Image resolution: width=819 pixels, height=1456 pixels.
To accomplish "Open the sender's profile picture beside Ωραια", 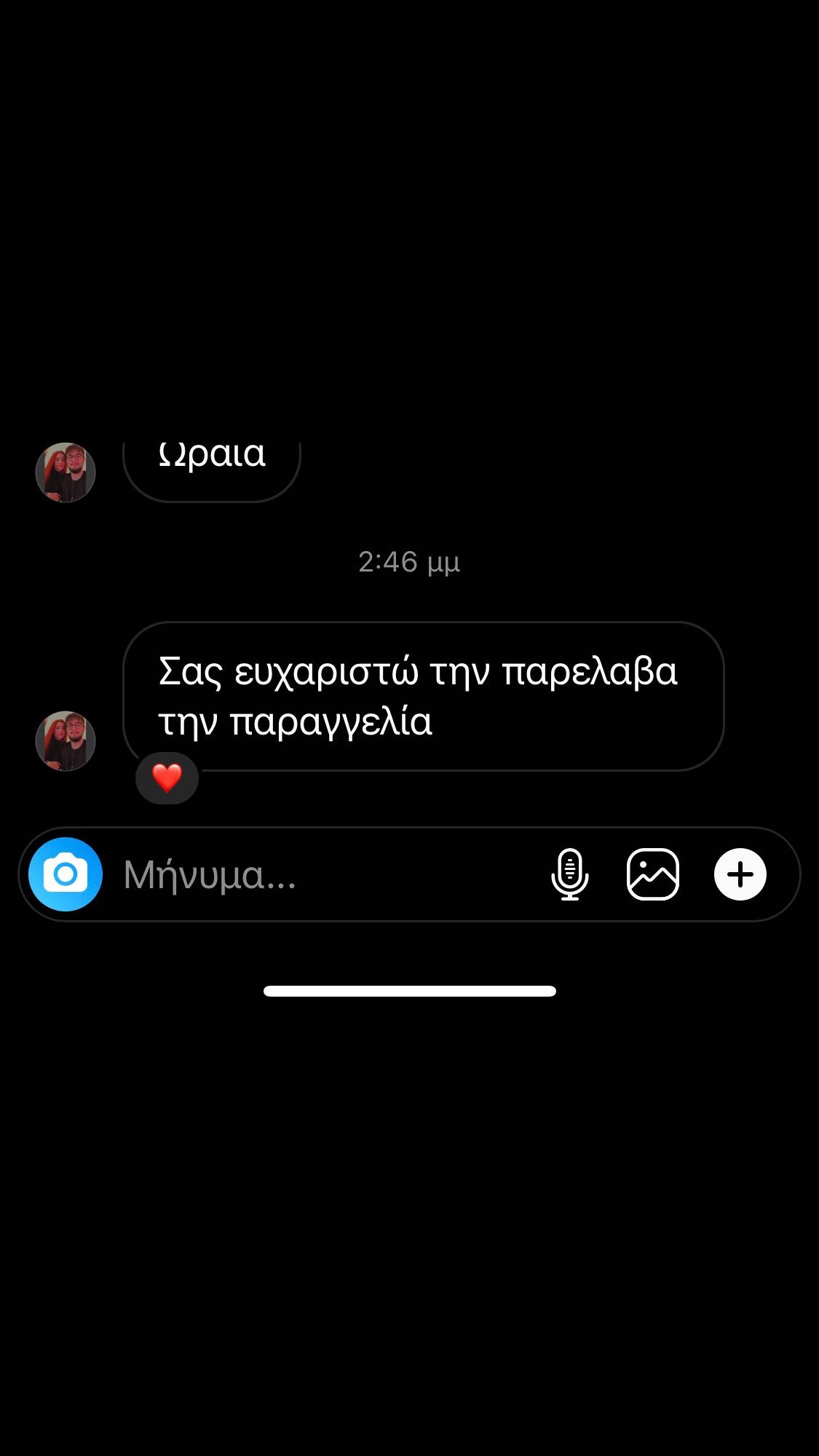I will pyautogui.click(x=66, y=472).
